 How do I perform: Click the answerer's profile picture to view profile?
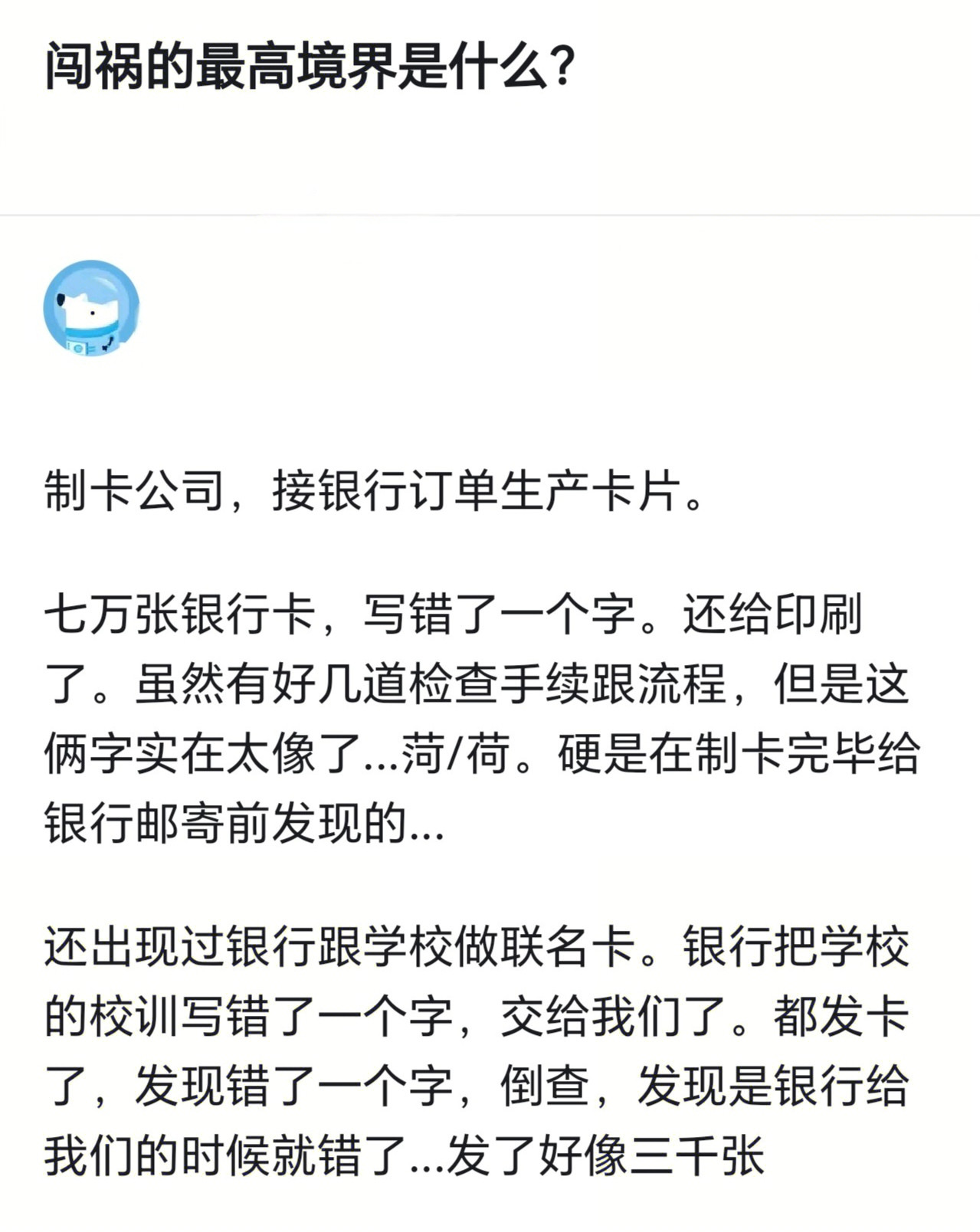pos(92,308)
